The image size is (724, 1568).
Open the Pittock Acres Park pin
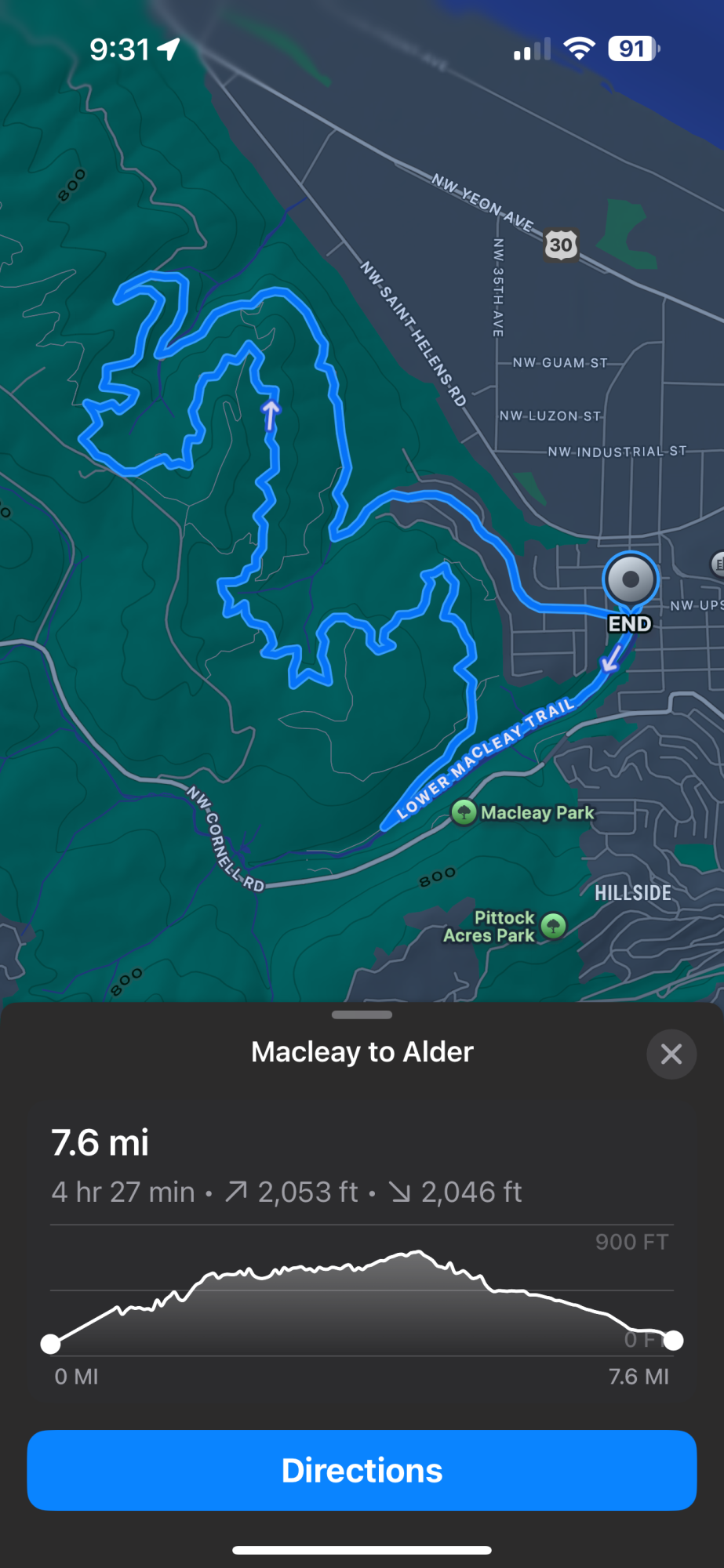click(x=554, y=926)
